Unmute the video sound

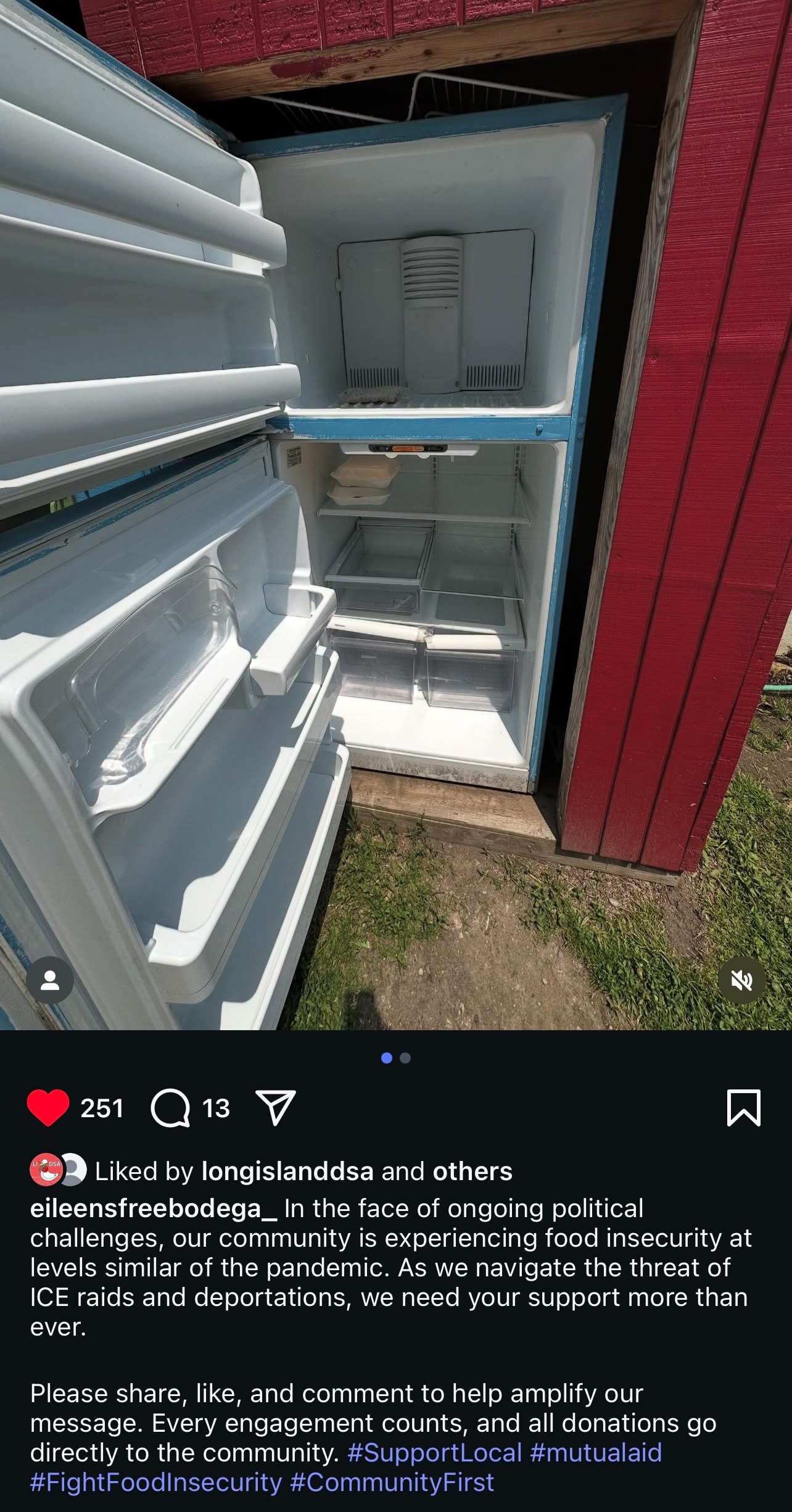click(742, 980)
